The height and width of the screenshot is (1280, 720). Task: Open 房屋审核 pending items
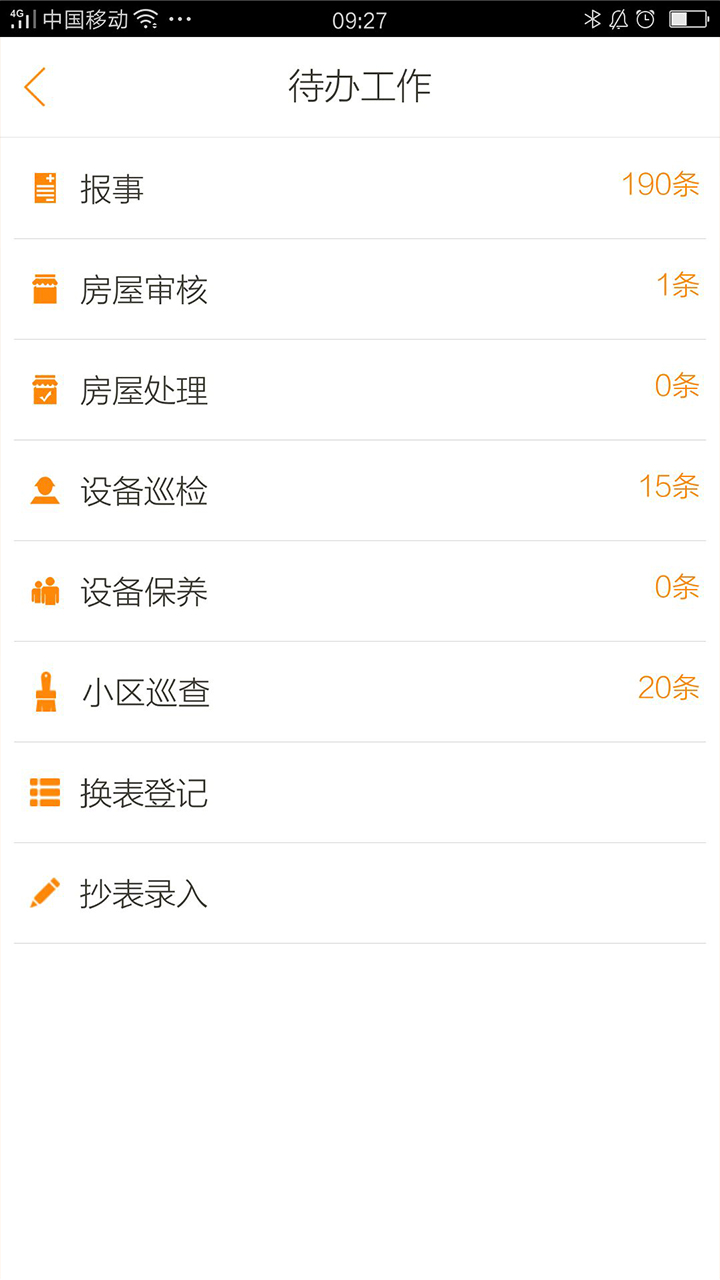click(360, 290)
